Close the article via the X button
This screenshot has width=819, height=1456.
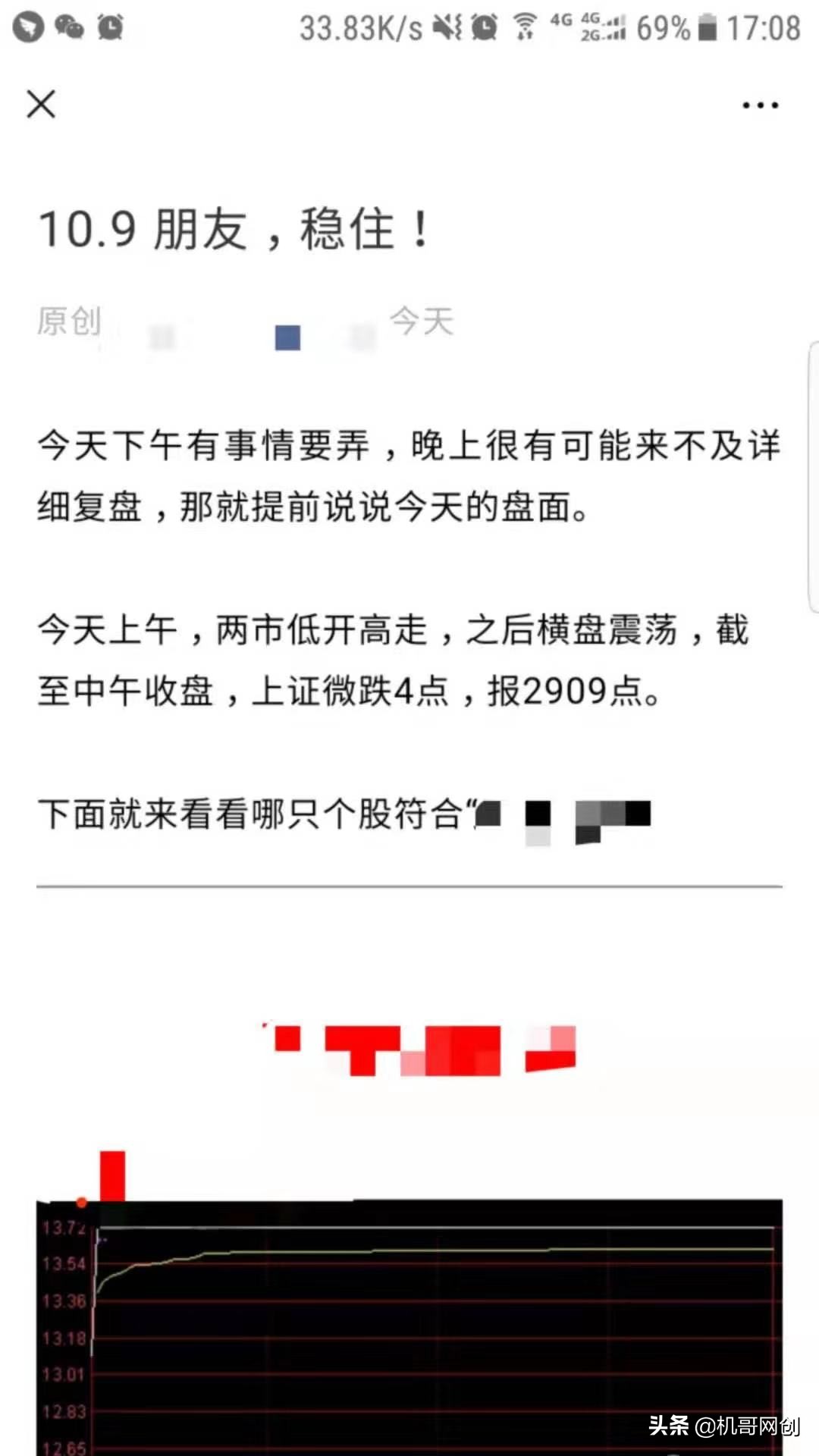(x=40, y=105)
